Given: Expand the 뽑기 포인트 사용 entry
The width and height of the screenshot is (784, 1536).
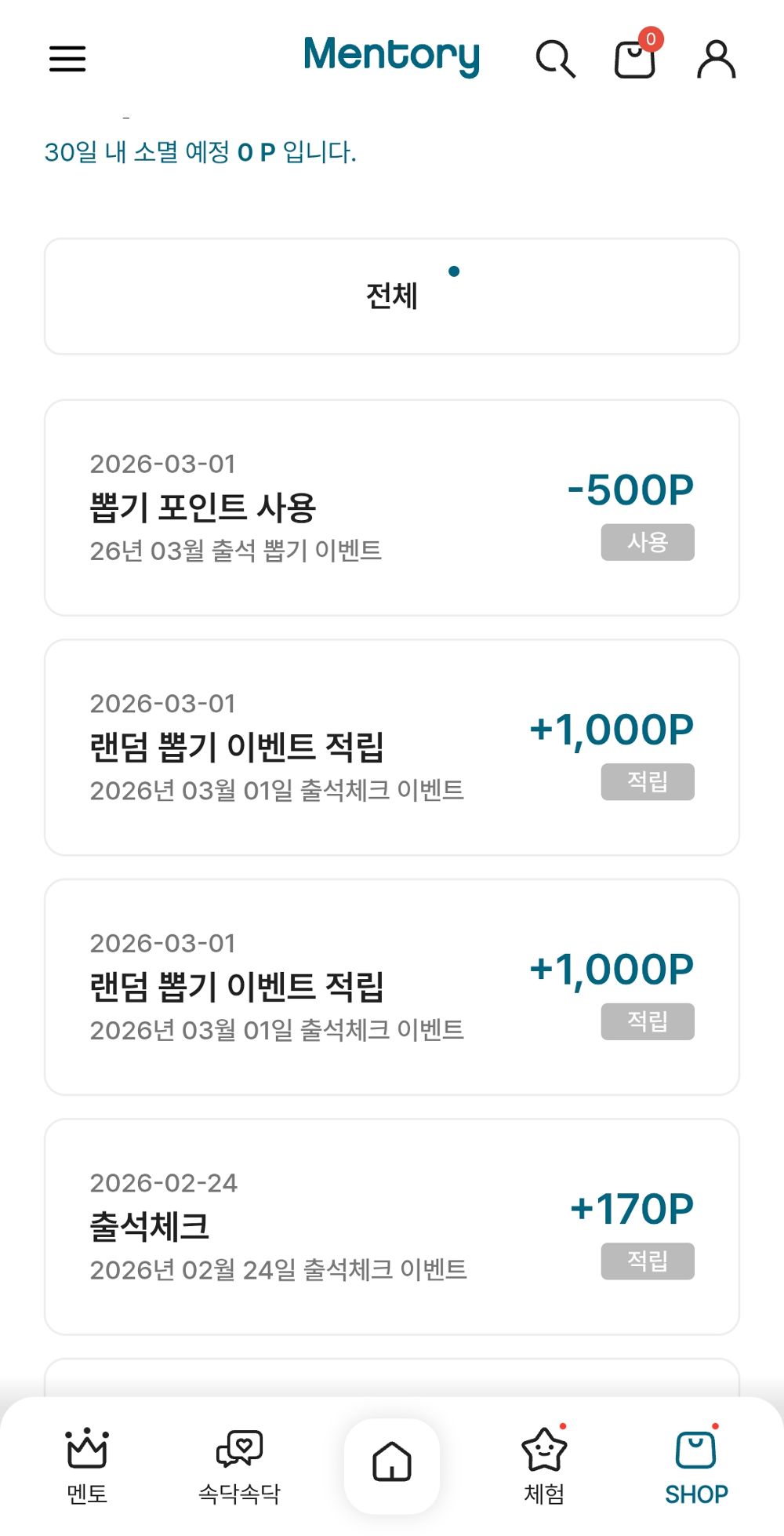Looking at the screenshot, I should tap(392, 505).
